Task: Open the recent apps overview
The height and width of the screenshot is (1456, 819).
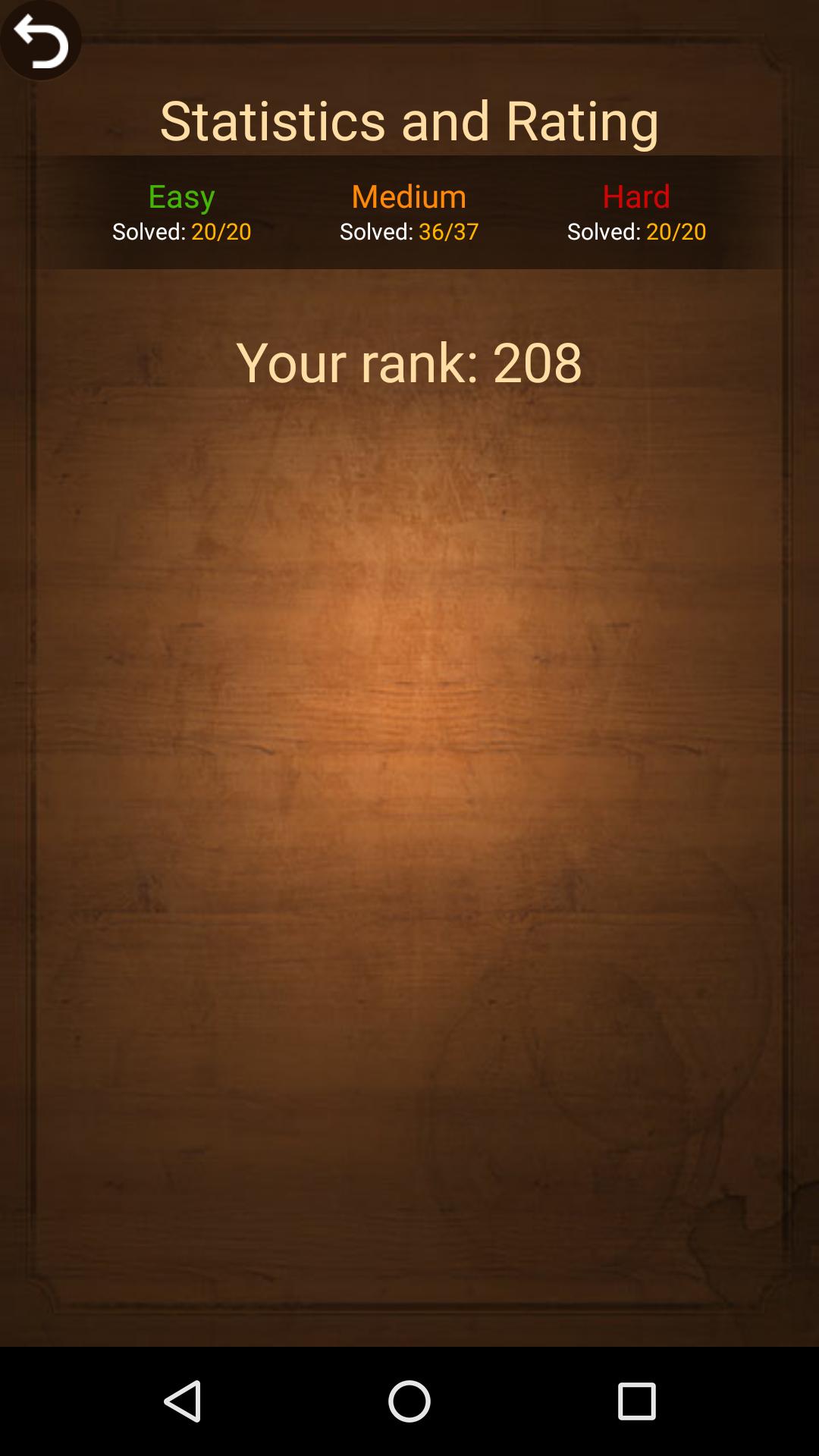Action: coord(636,1401)
